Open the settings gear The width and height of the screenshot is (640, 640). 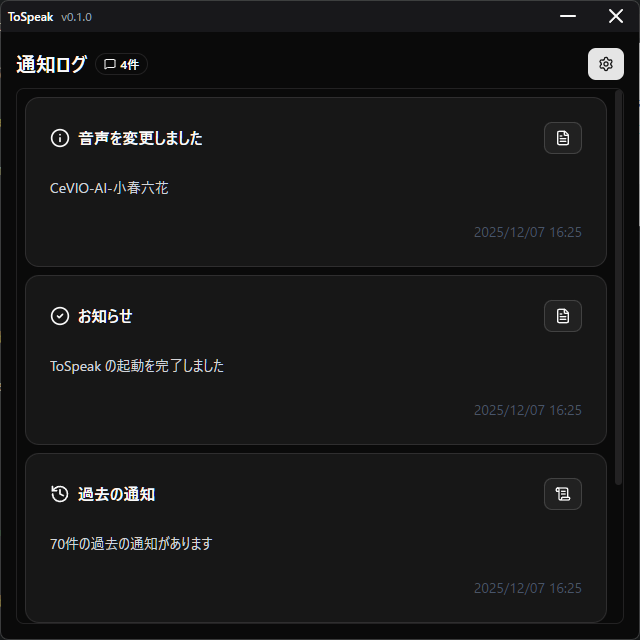click(x=605, y=64)
